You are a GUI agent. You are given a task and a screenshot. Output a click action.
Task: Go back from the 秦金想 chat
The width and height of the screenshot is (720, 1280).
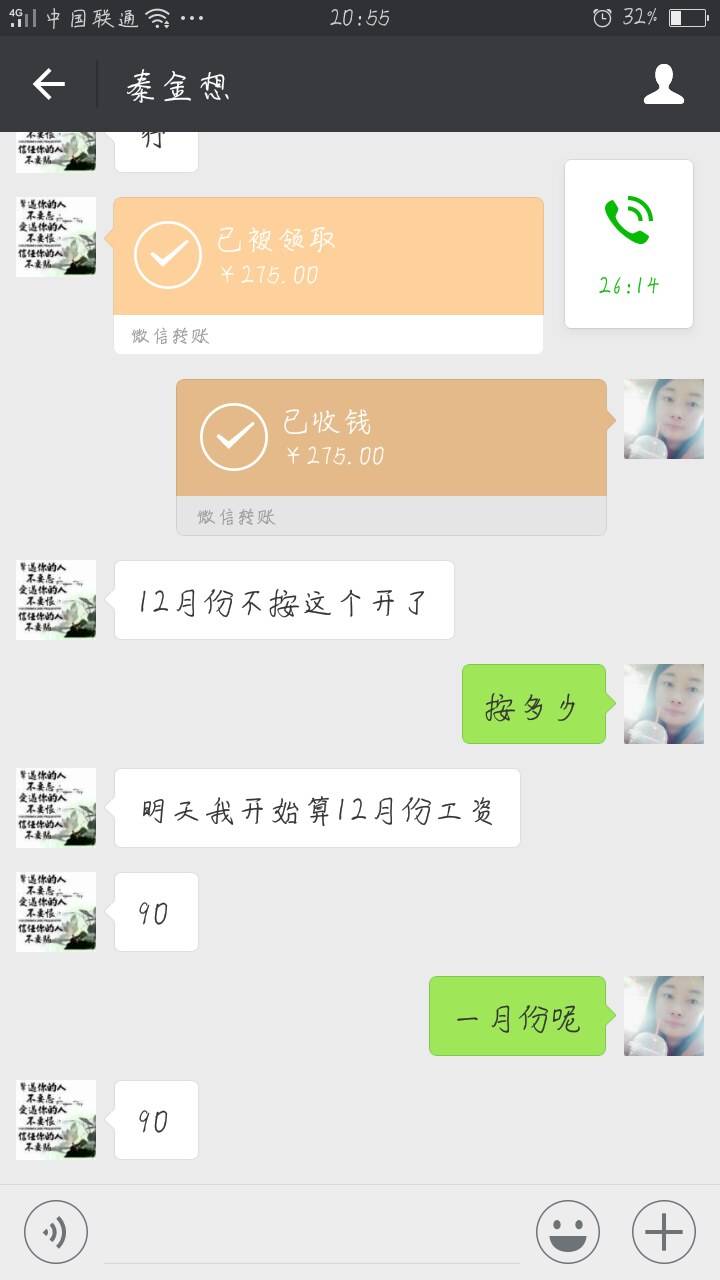48,85
